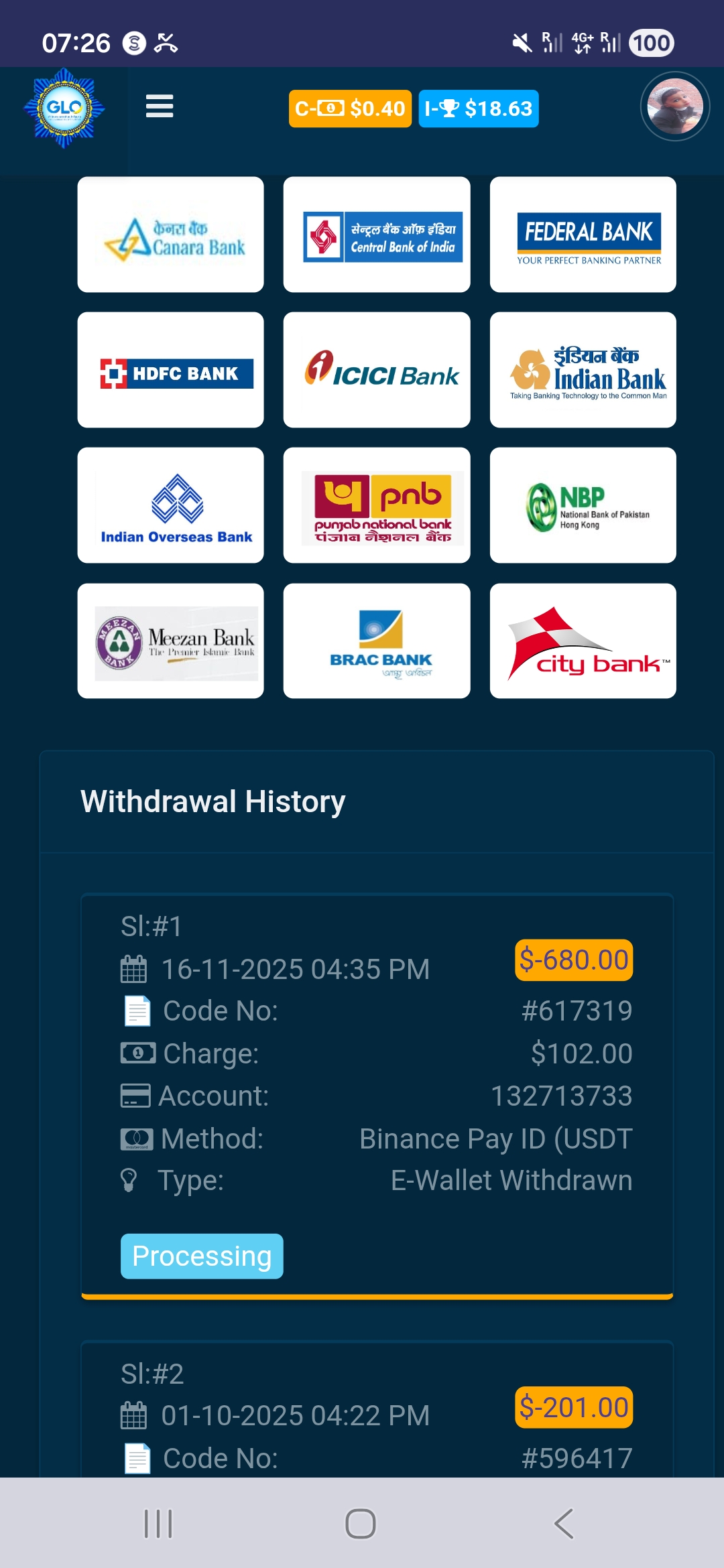724x1568 pixels.
Task: Select NBP National Bank of Pakistan
Action: 583,506
